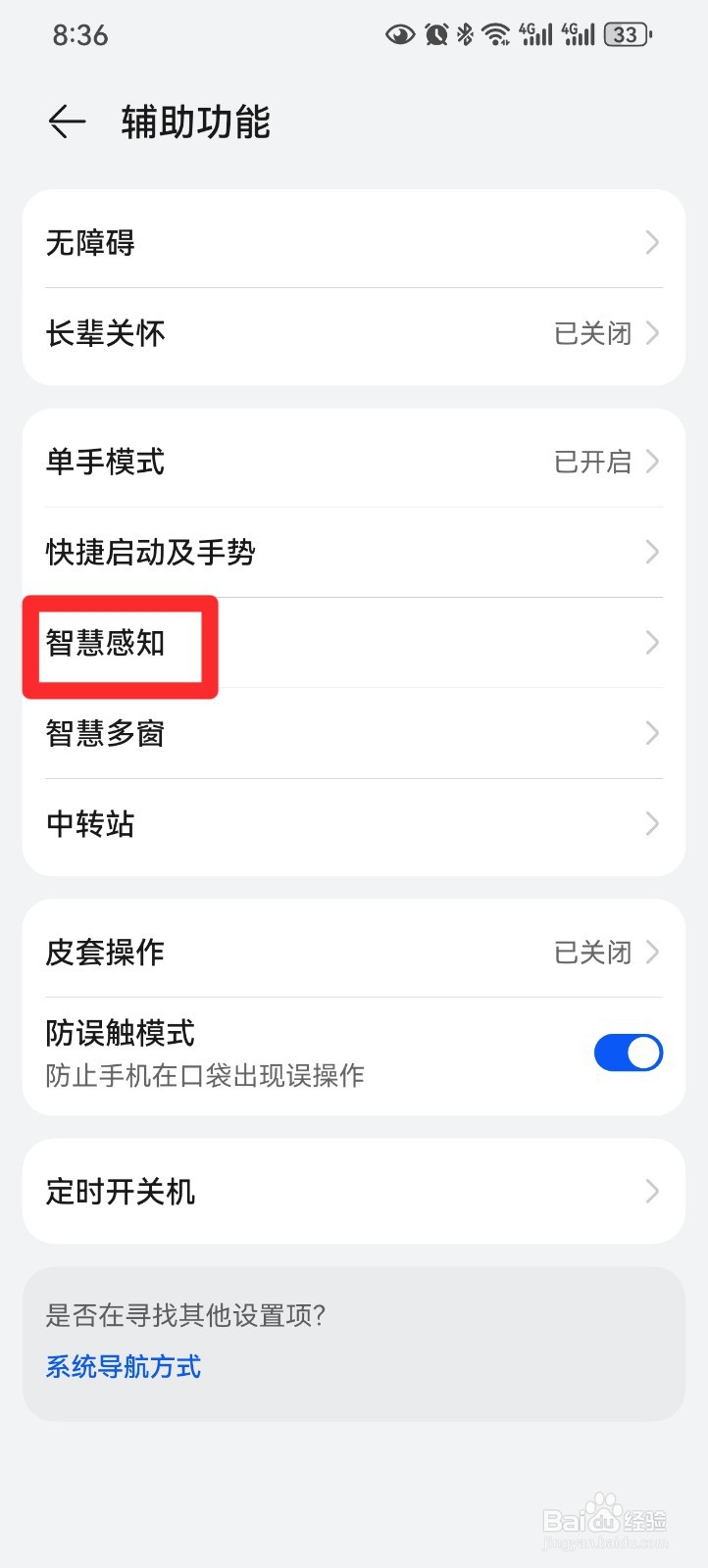Expand the 无障碍 settings item
Image resolution: width=708 pixels, height=1568 pixels.
(x=353, y=242)
